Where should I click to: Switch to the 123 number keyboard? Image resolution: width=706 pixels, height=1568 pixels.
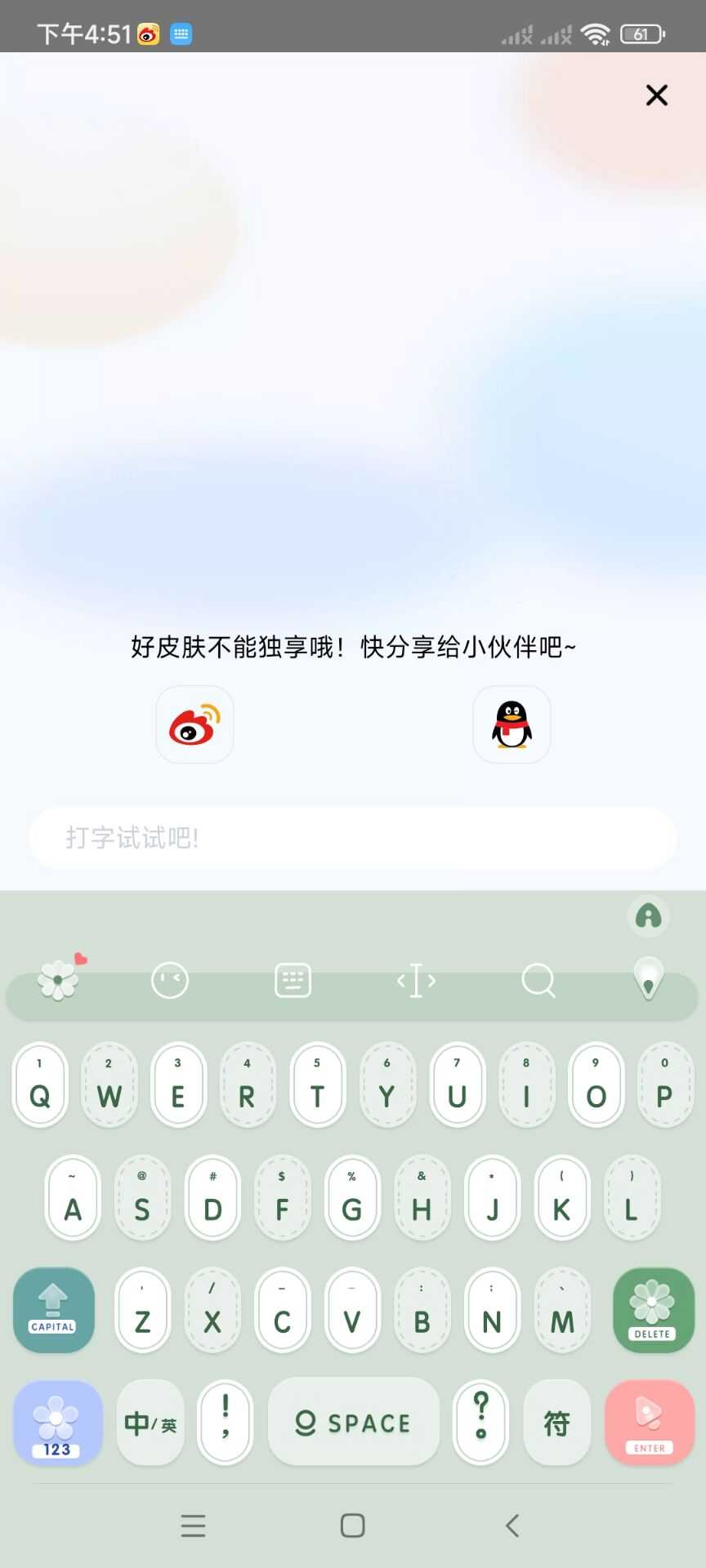click(57, 1423)
